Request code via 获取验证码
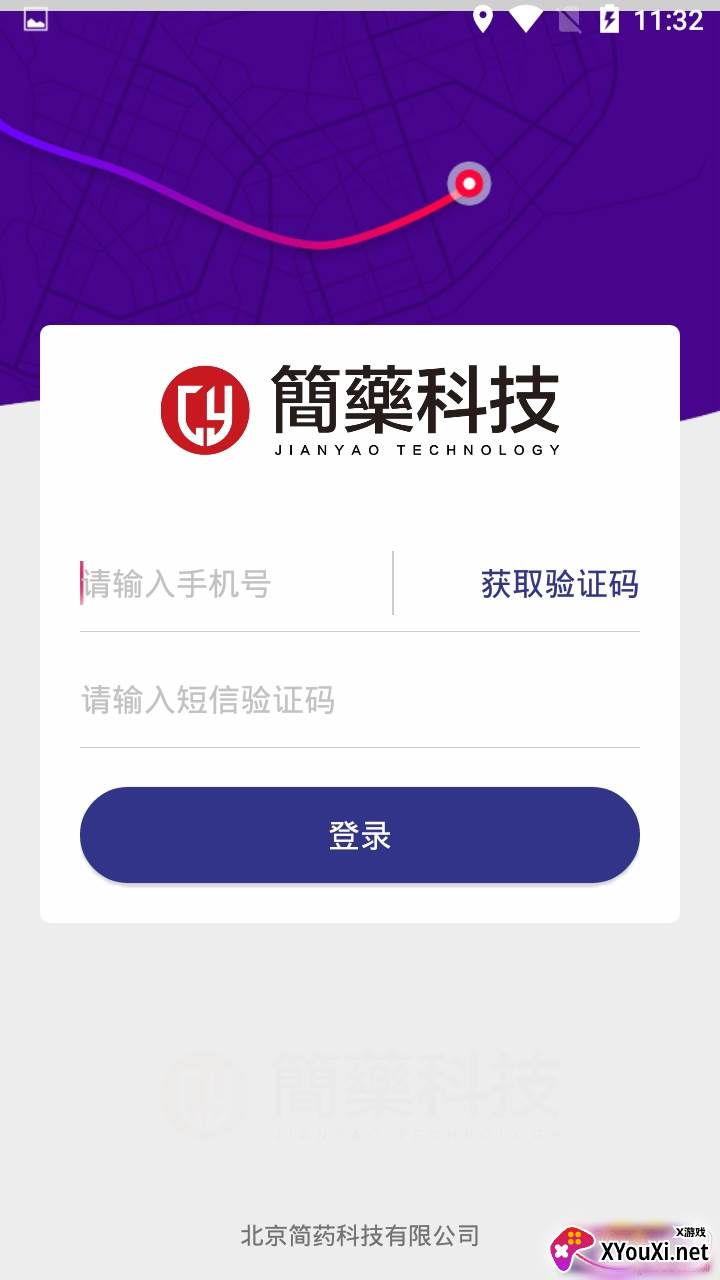The image size is (720, 1280). 559,584
